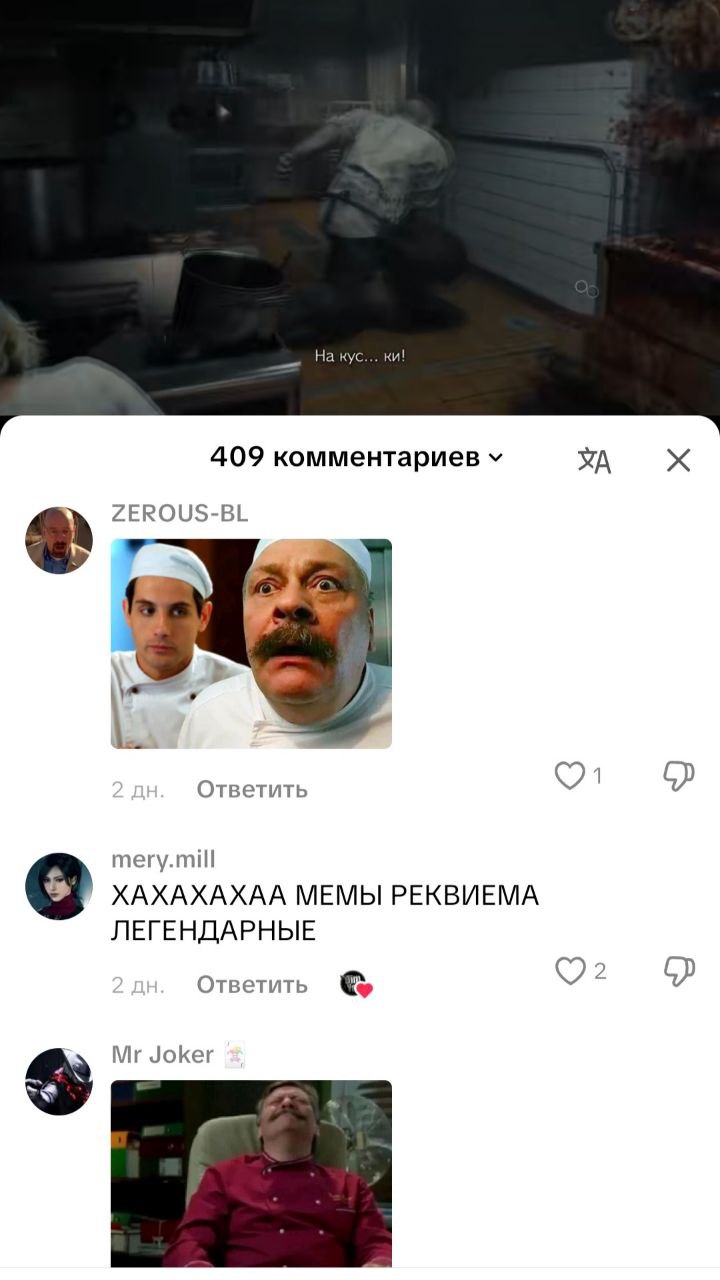Expand the 409 комментариев sorting dropdown
The width and height of the screenshot is (720, 1280).
point(496,459)
